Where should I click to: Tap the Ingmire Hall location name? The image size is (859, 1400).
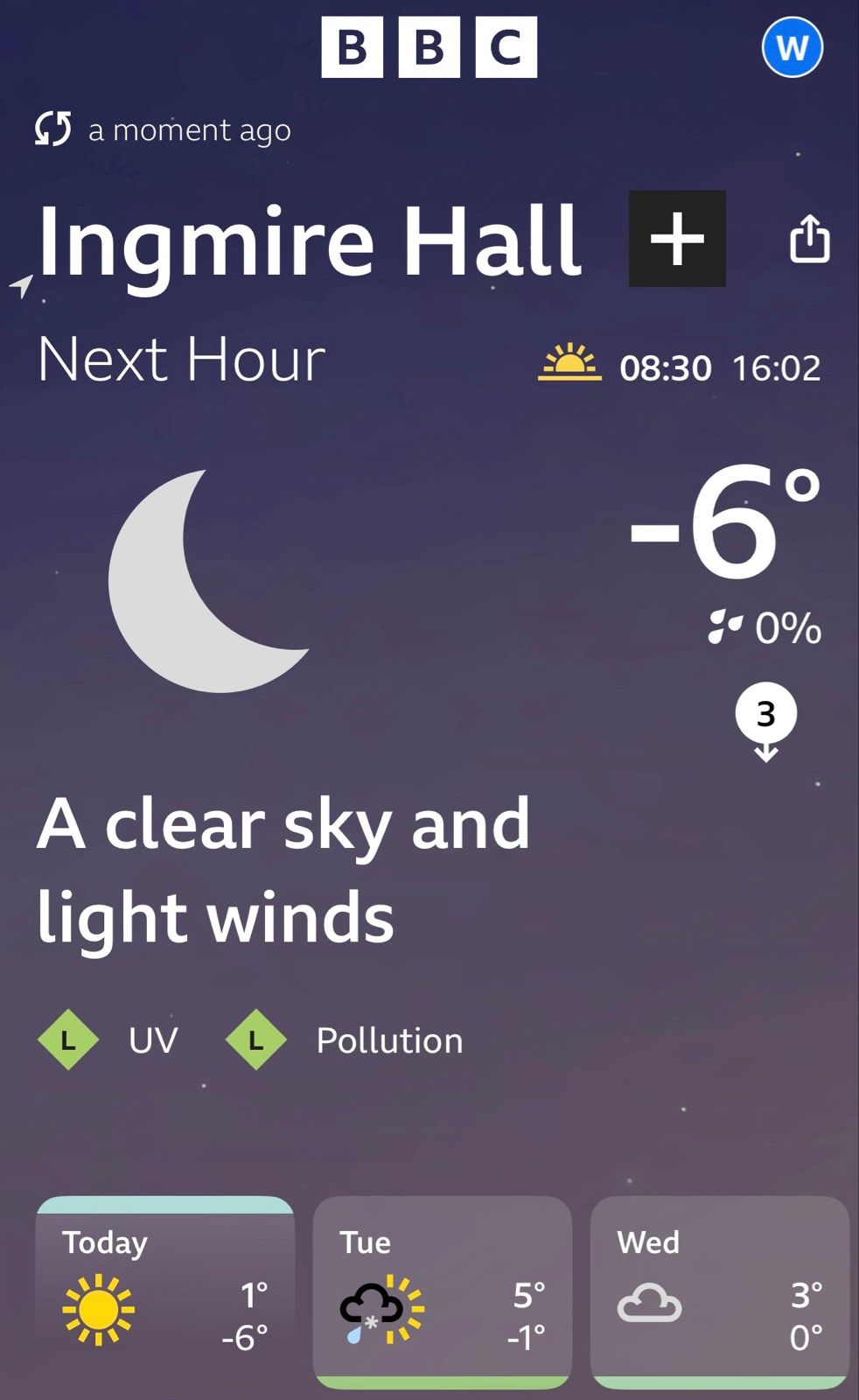coord(309,241)
